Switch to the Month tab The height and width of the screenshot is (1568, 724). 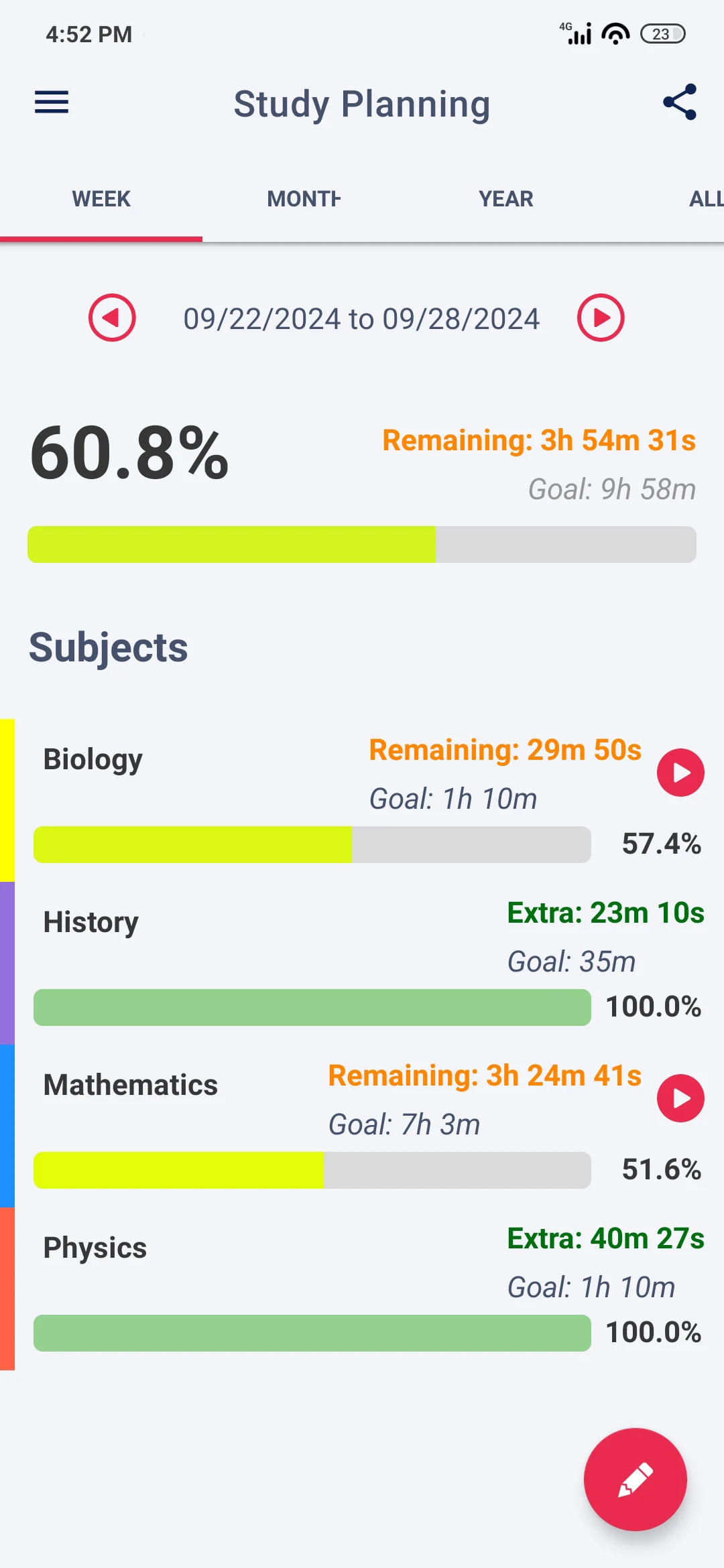tap(304, 199)
